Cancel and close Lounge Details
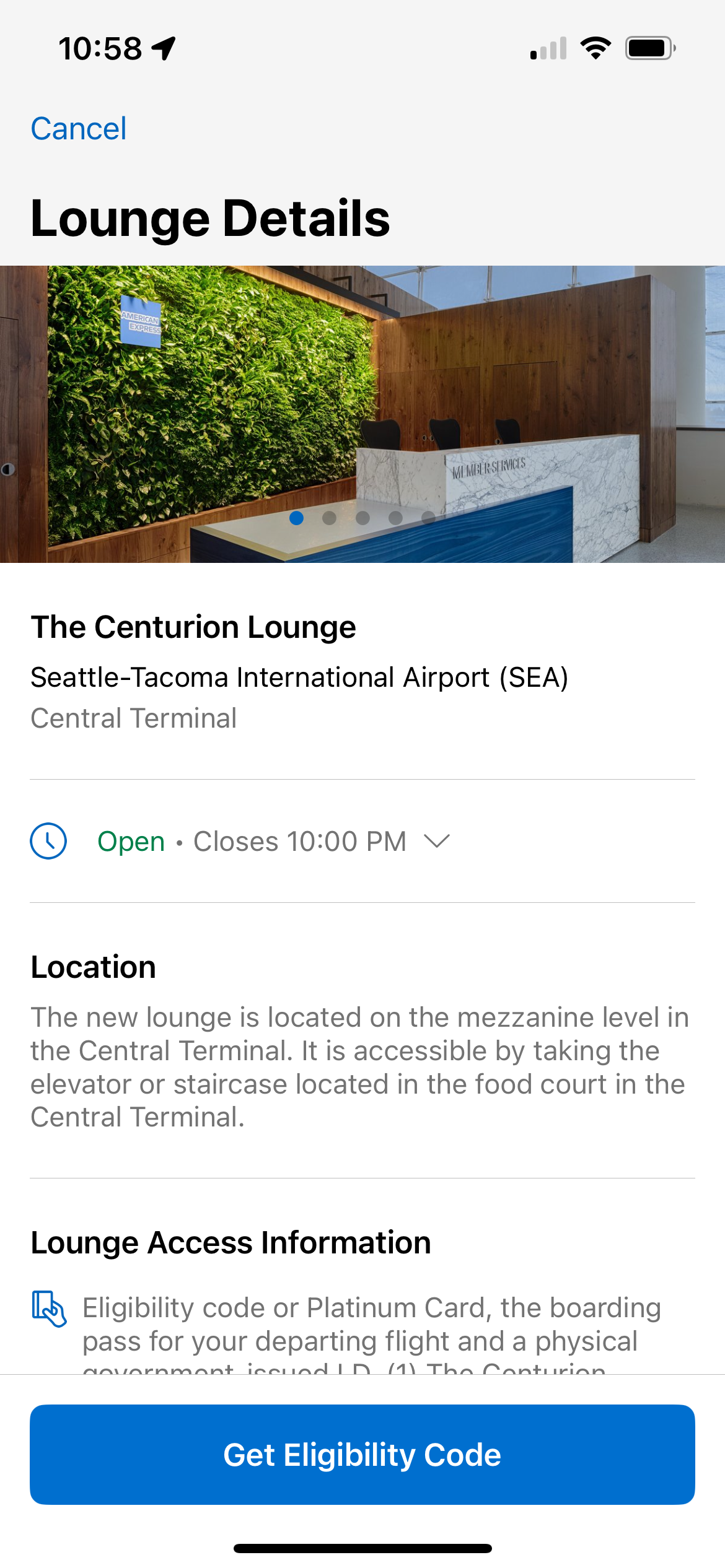Screen dimensions: 725x1568 [79, 129]
